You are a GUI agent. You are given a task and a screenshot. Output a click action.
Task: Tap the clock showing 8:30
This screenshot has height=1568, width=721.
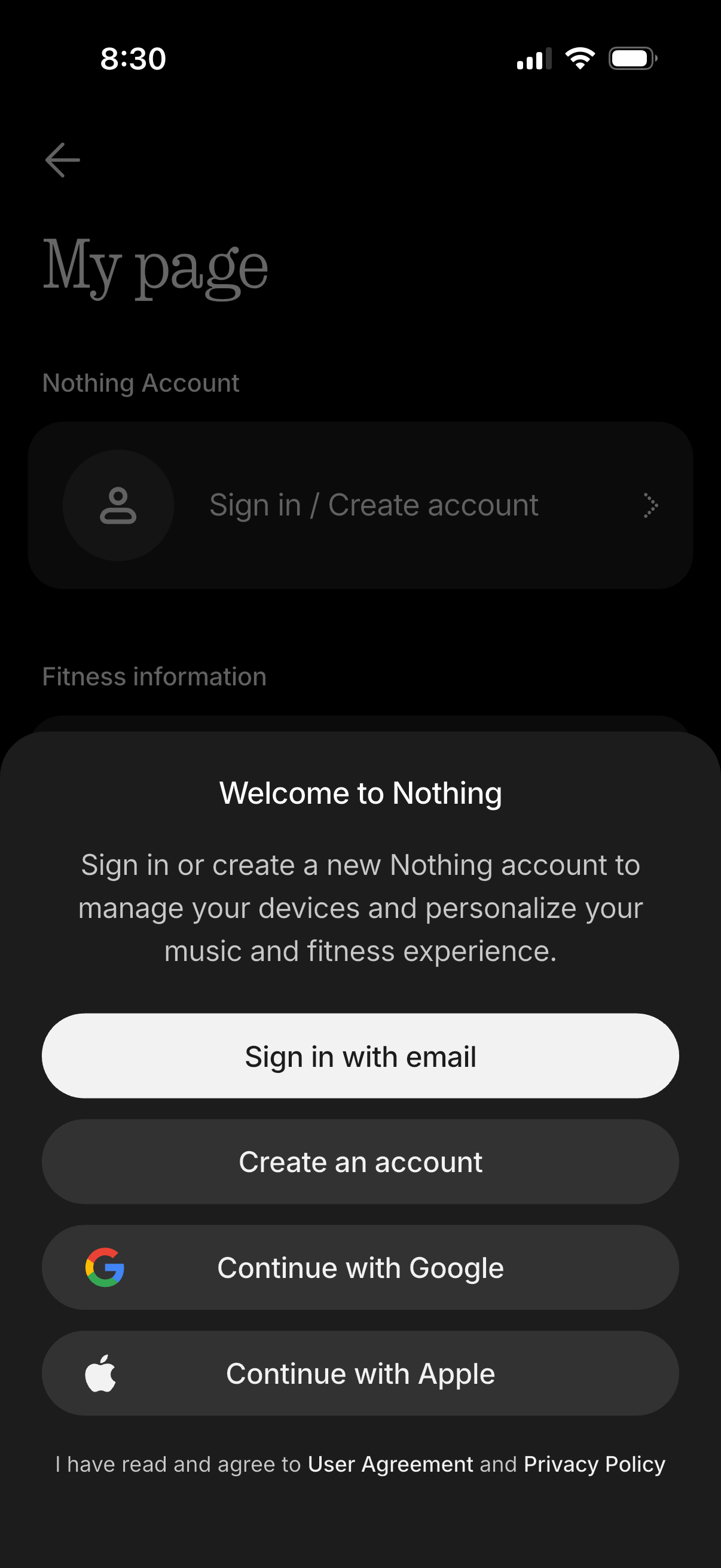pos(132,58)
